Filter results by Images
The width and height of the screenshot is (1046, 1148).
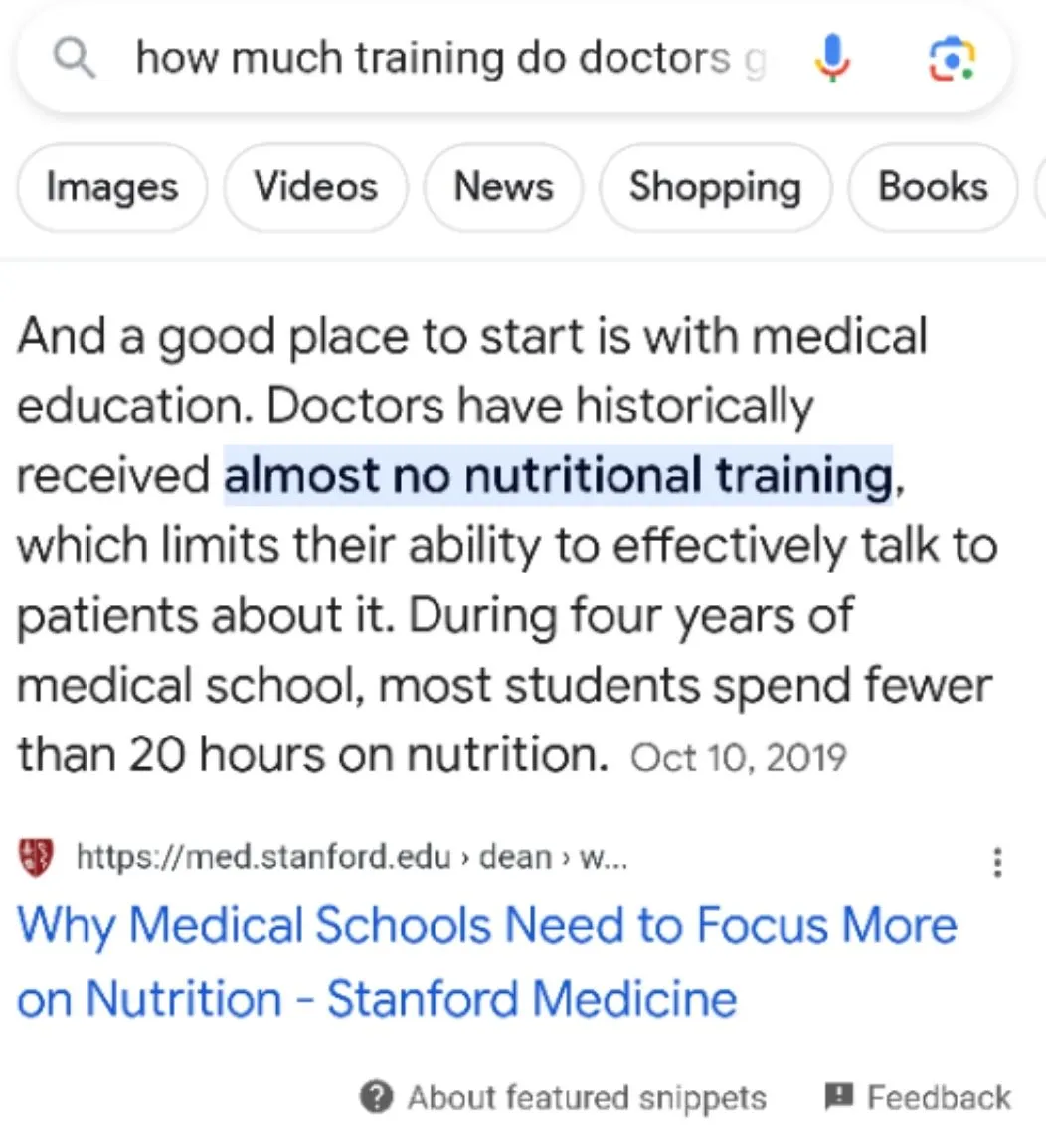pos(111,187)
